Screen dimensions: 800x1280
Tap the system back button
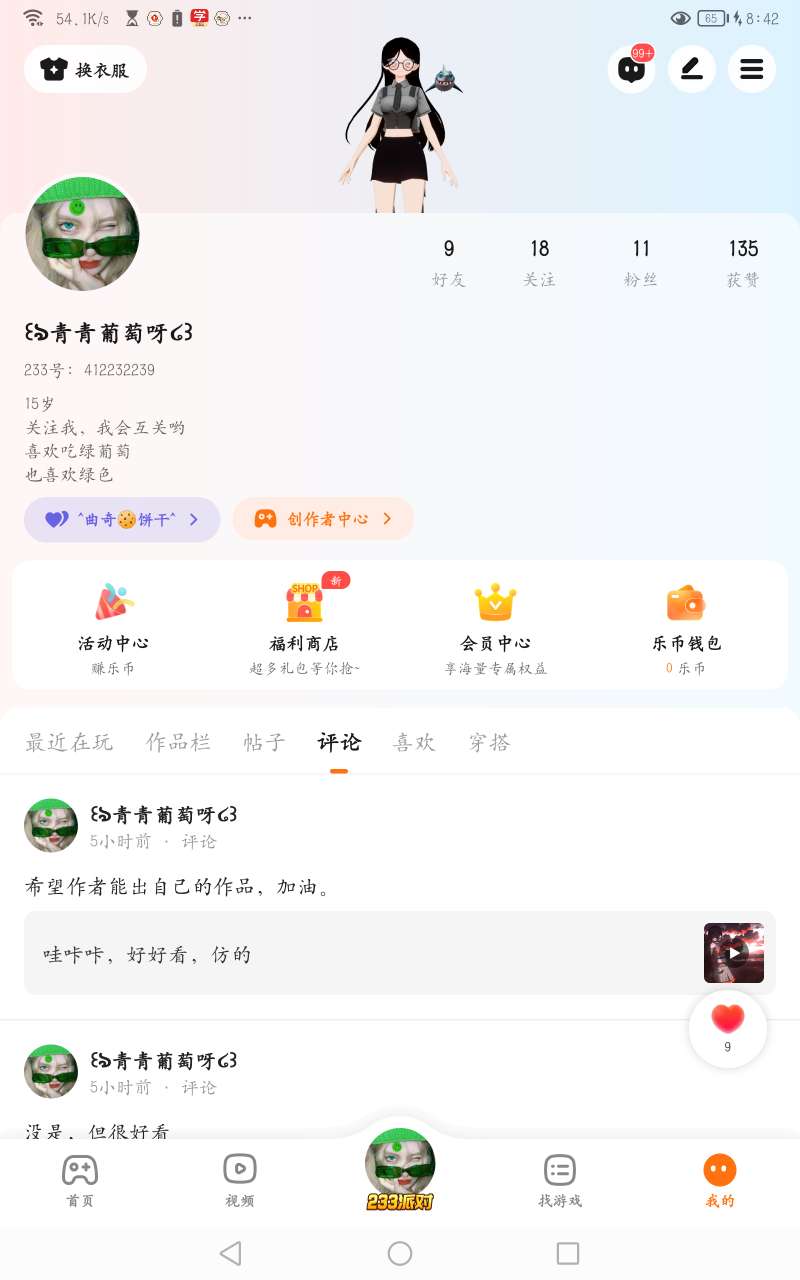[x=231, y=1253]
